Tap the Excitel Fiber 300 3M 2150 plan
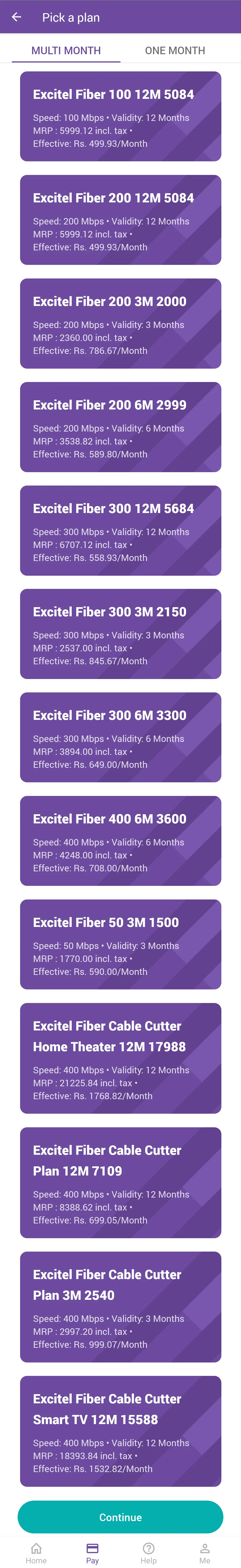The image size is (241, 1568). (x=120, y=634)
